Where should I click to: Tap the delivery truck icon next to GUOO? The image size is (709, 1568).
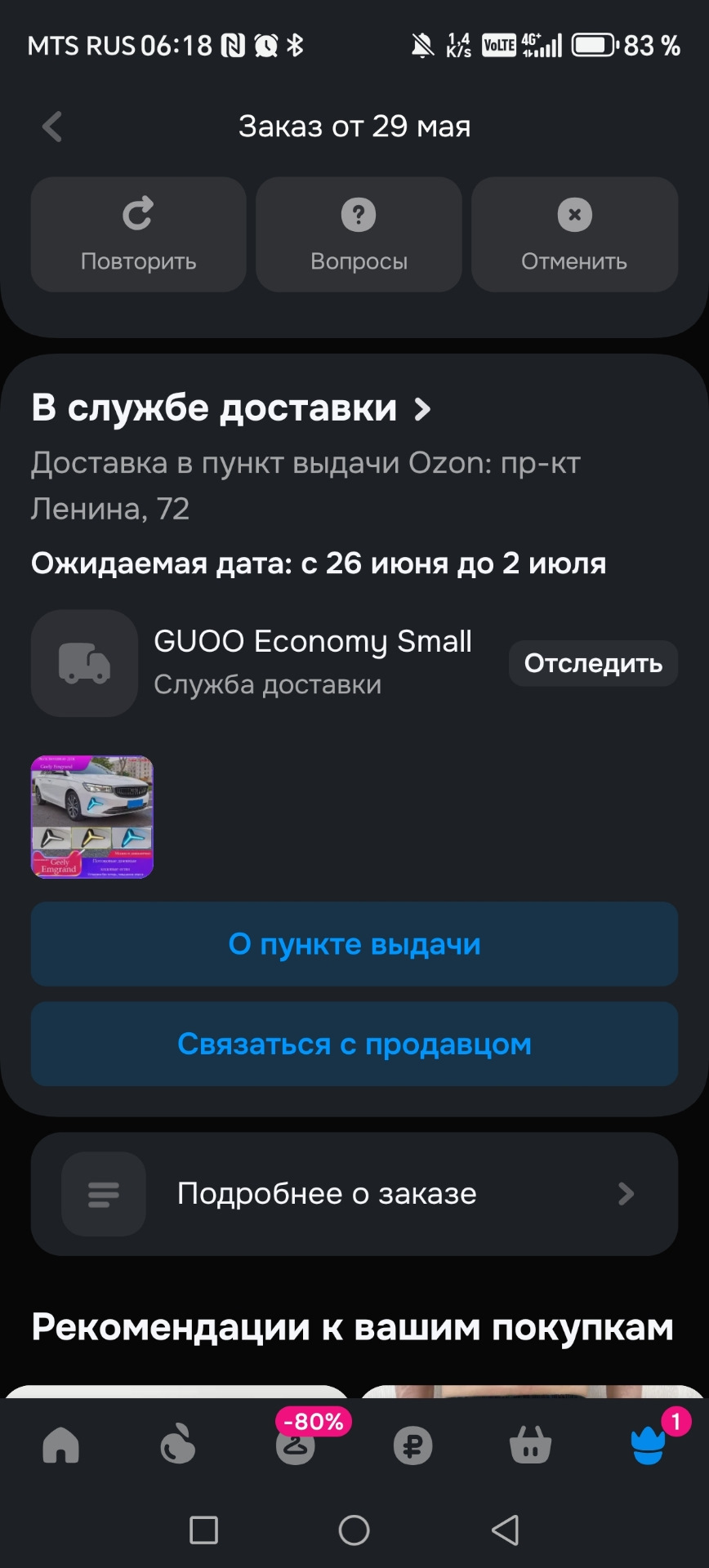[x=83, y=663]
